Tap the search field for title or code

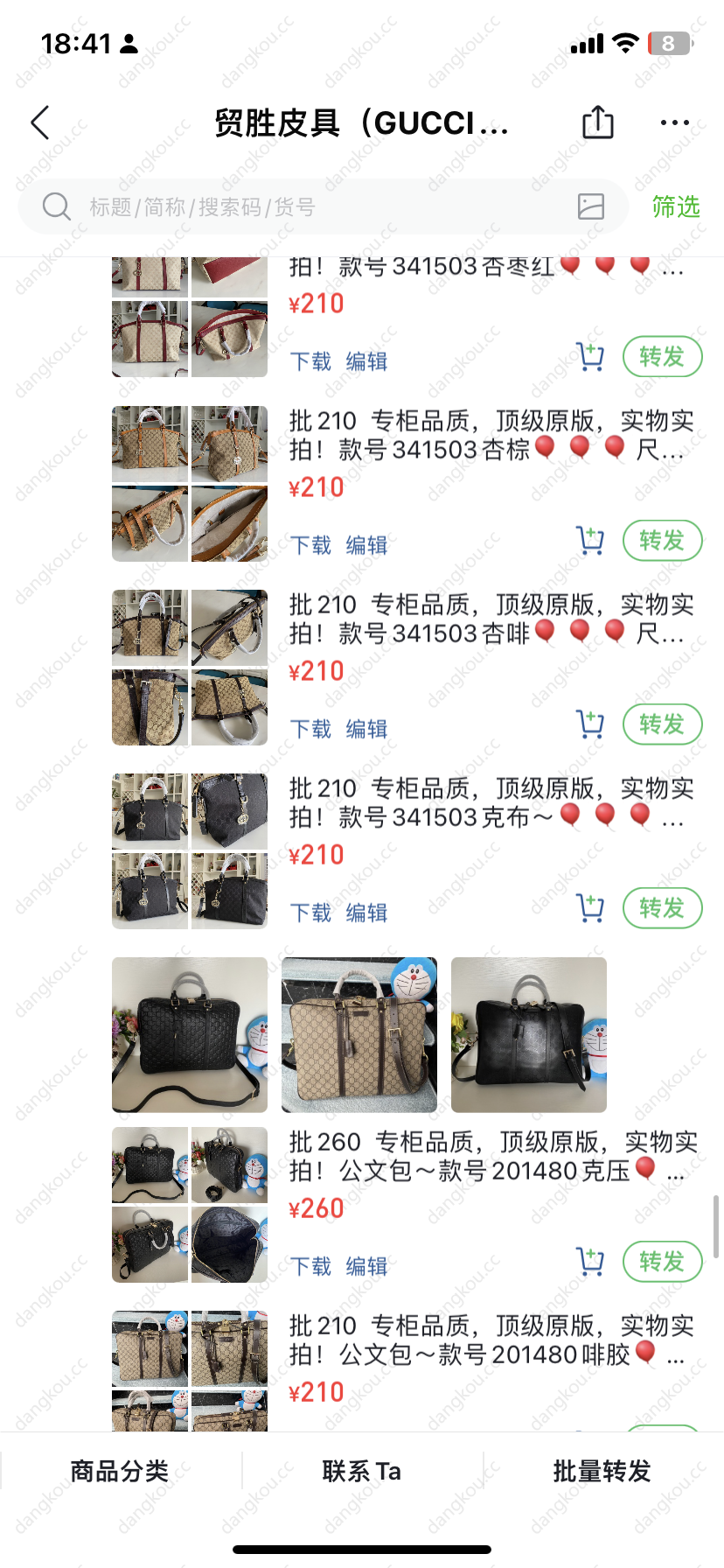[x=306, y=207]
